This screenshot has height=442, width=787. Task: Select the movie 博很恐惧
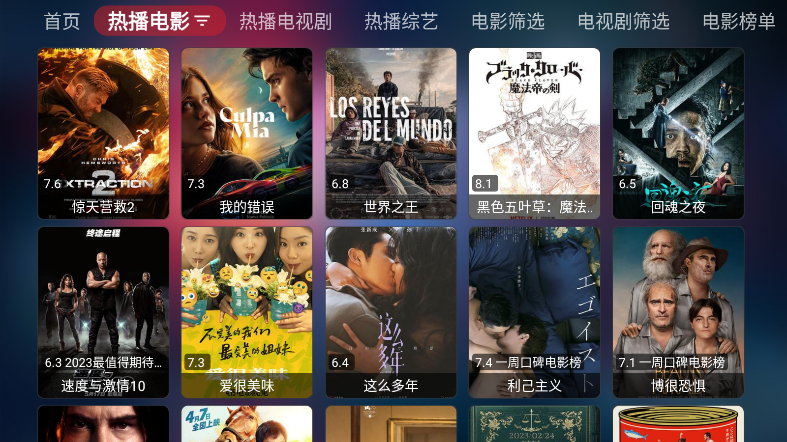coord(678,312)
